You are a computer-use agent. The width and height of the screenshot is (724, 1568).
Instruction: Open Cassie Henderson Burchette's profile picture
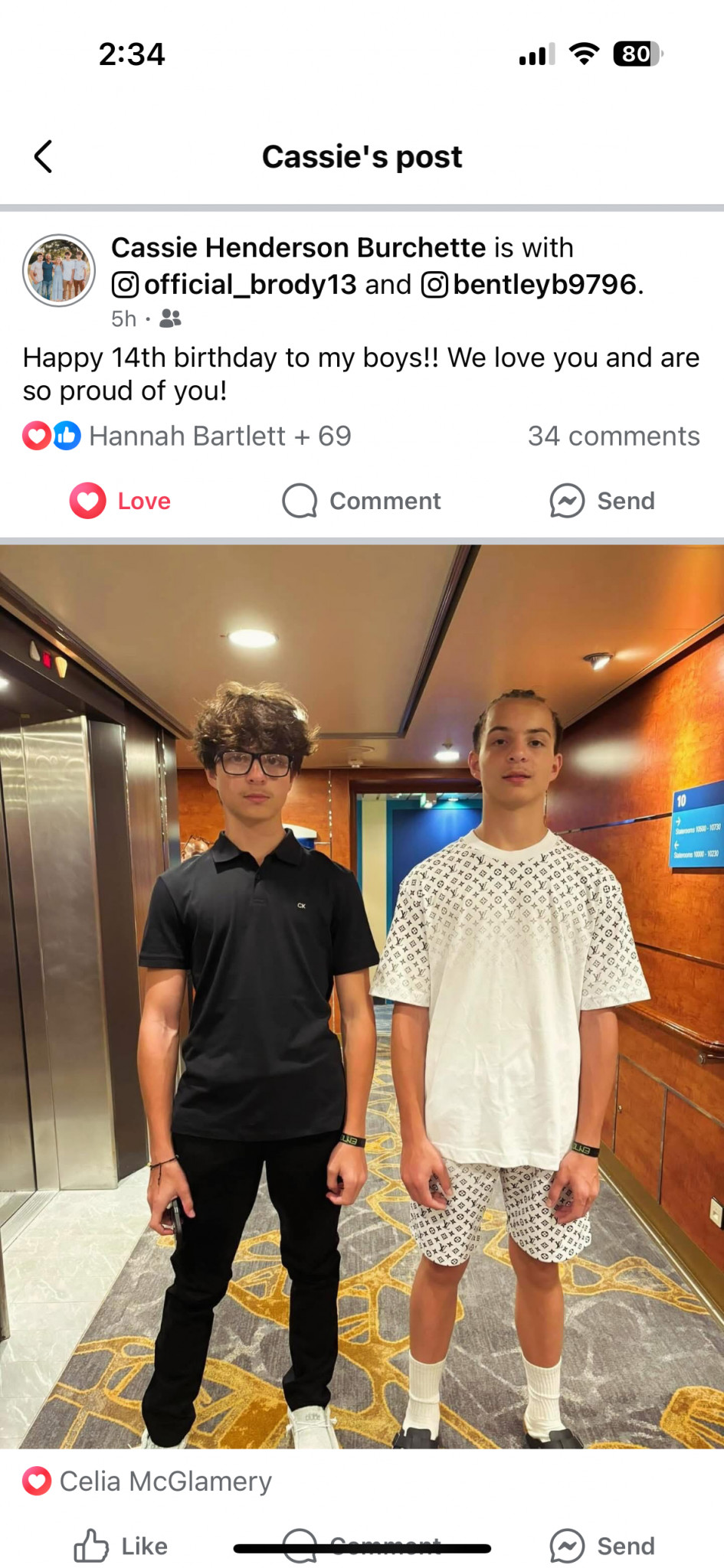pos(59,270)
